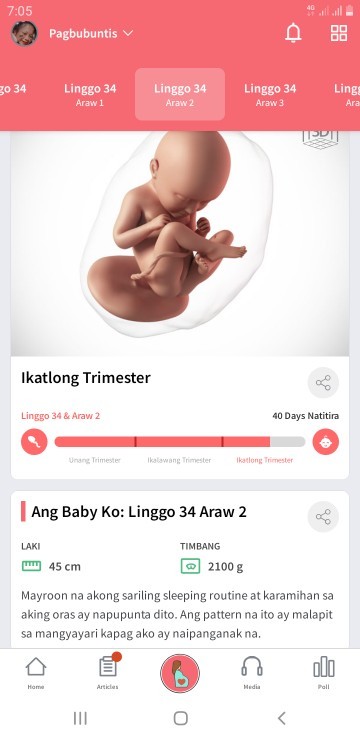Go to the Home tab
This screenshot has width=360, height=740.
point(36,673)
